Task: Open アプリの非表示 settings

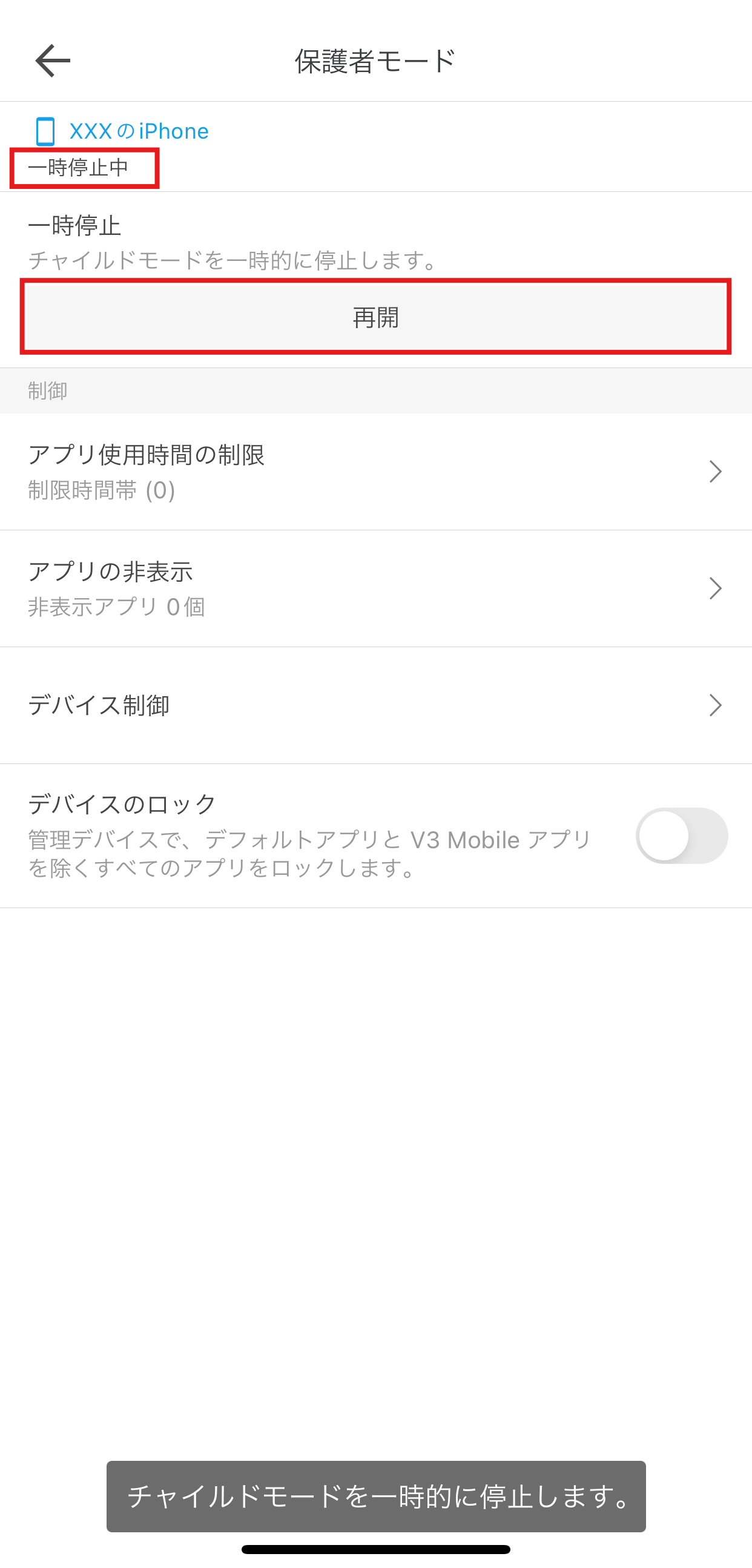Action: click(375, 588)
